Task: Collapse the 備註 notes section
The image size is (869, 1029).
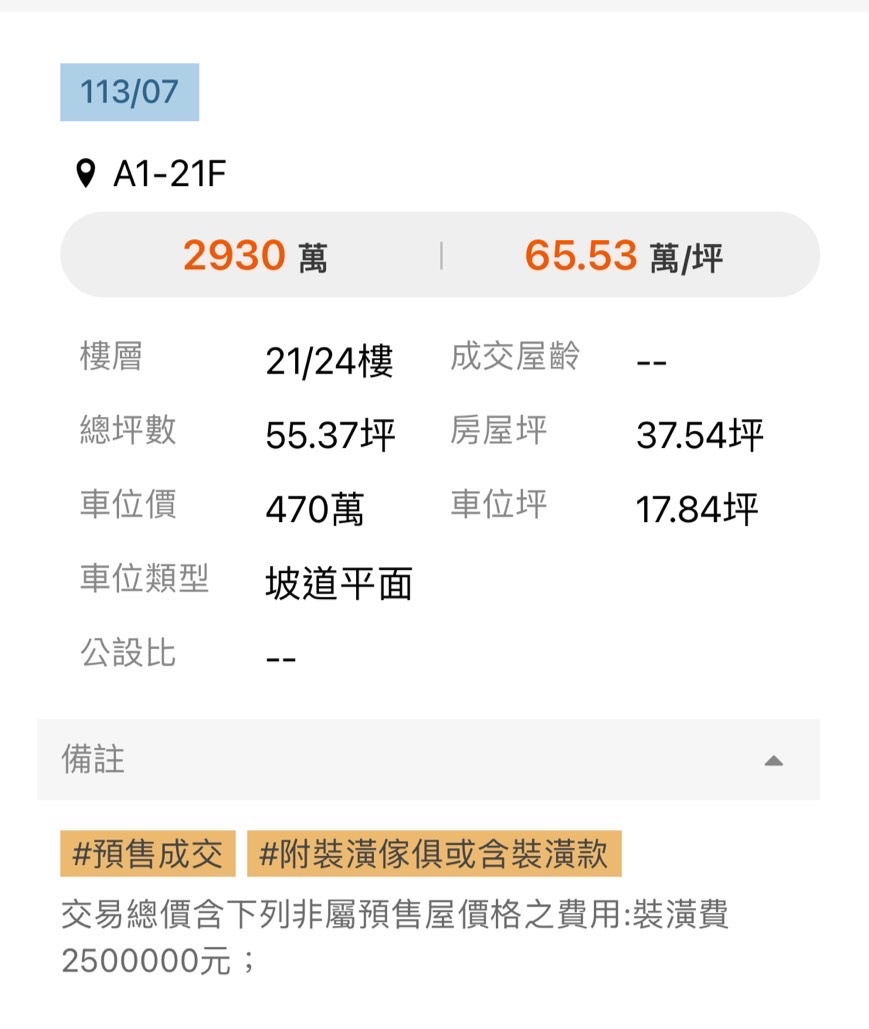Action: (772, 760)
